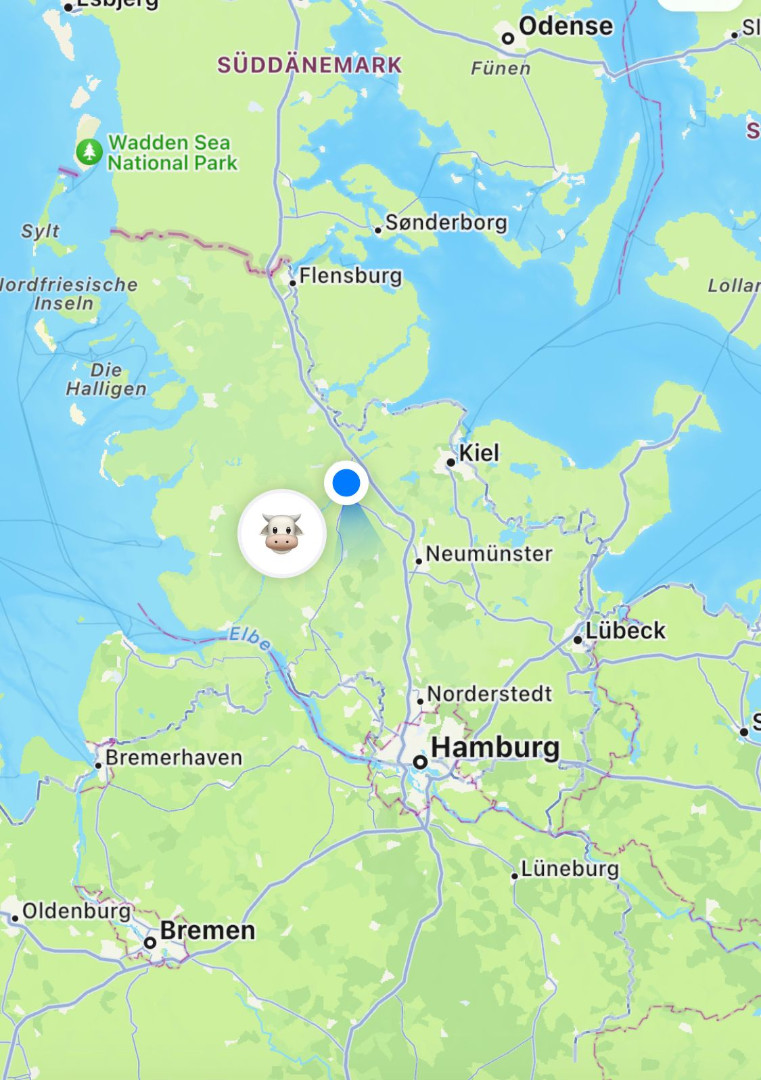Open Wadden Sea National Park marker
The width and height of the screenshot is (761, 1080).
(x=89, y=152)
